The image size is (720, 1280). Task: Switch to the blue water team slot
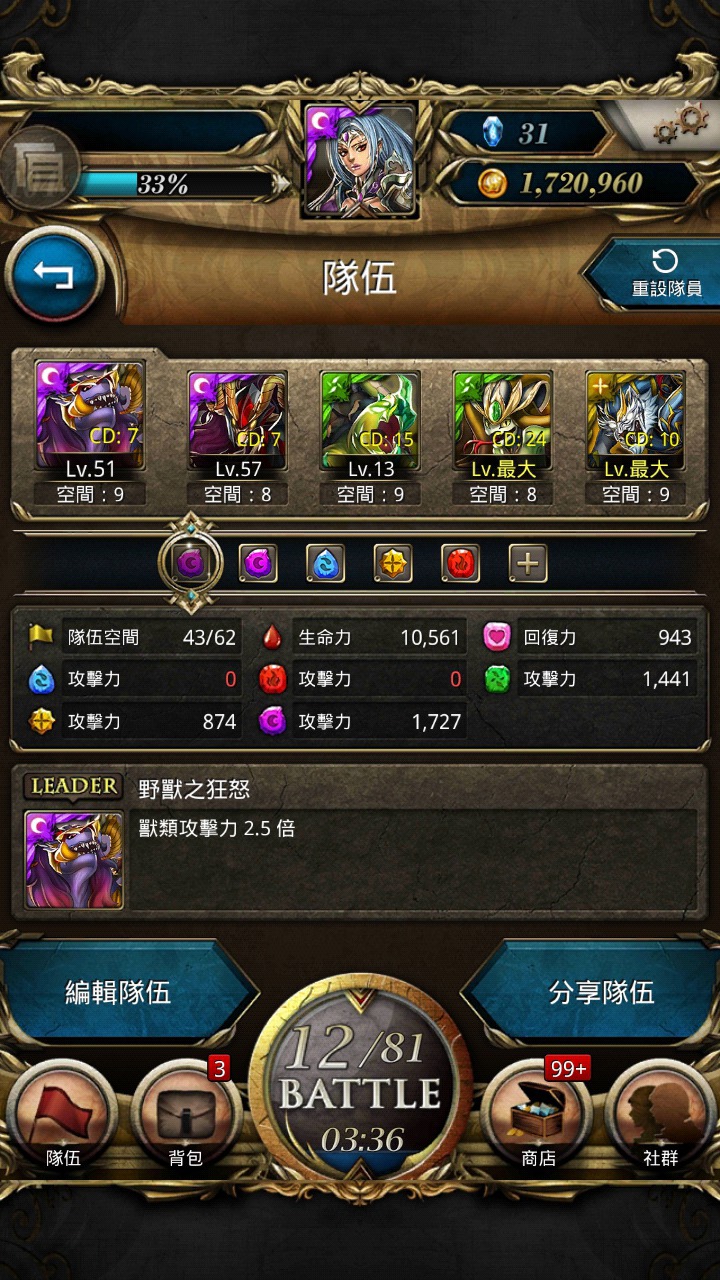pos(325,564)
